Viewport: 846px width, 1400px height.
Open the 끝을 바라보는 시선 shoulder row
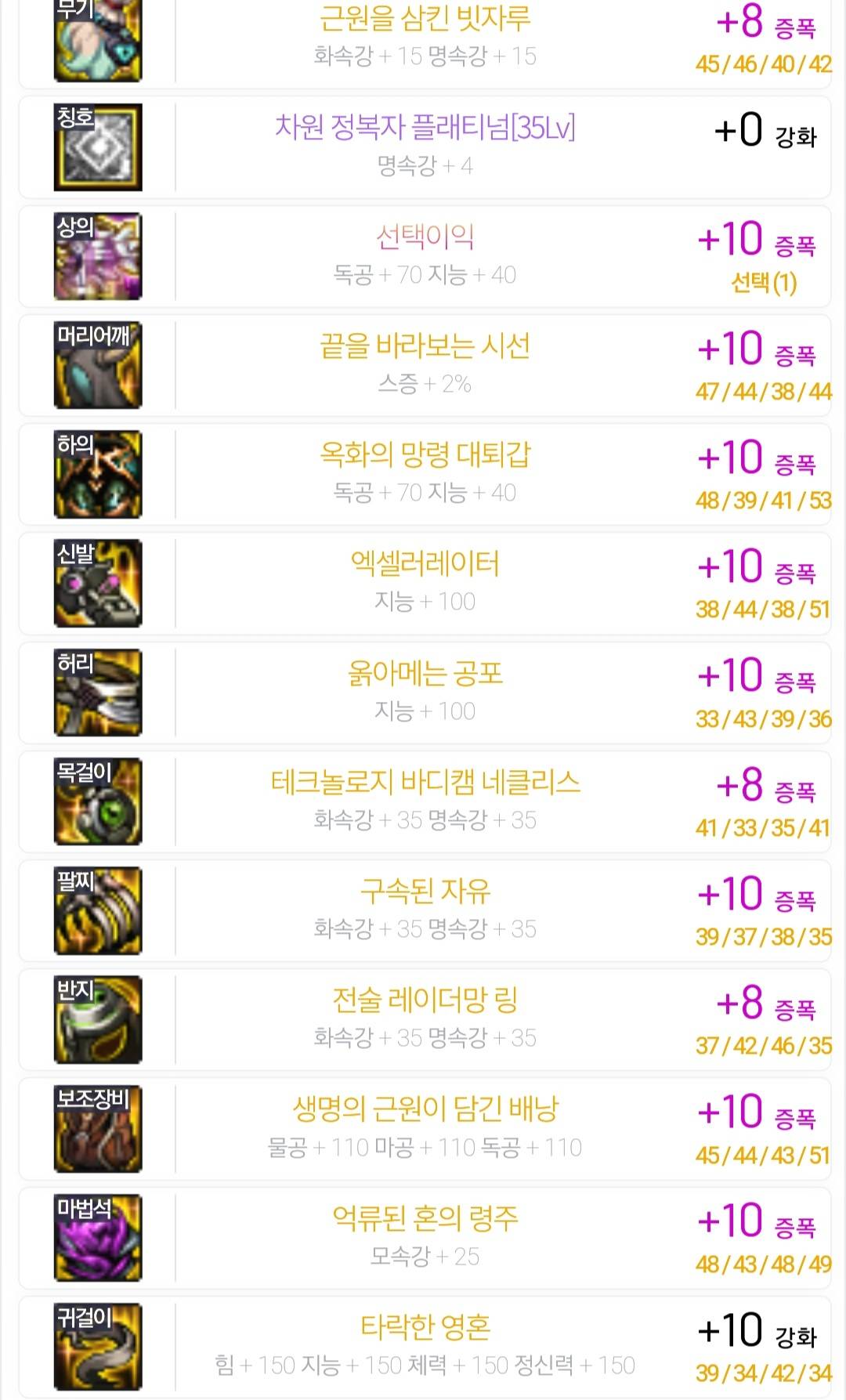coord(425,365)
